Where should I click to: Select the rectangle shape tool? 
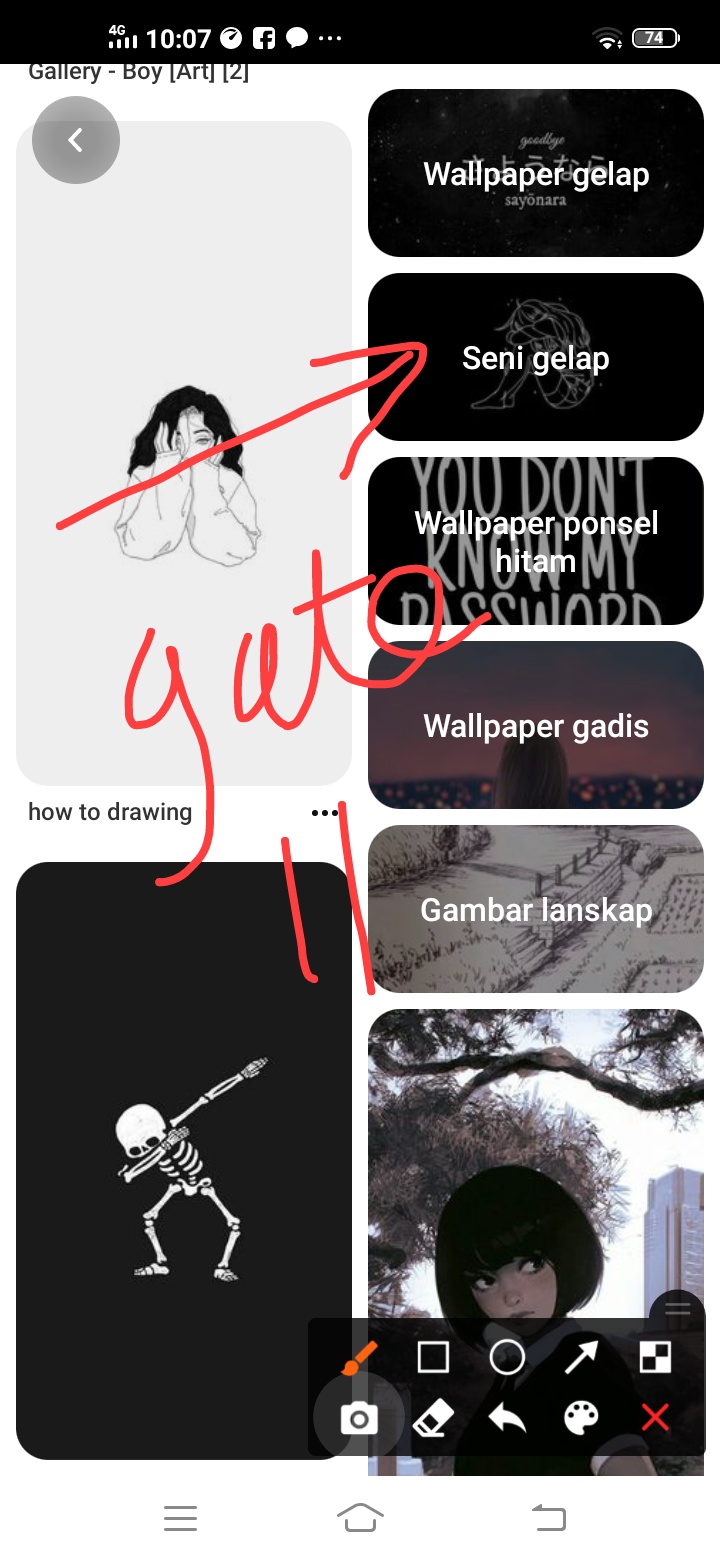click(x=433, y=1357)
